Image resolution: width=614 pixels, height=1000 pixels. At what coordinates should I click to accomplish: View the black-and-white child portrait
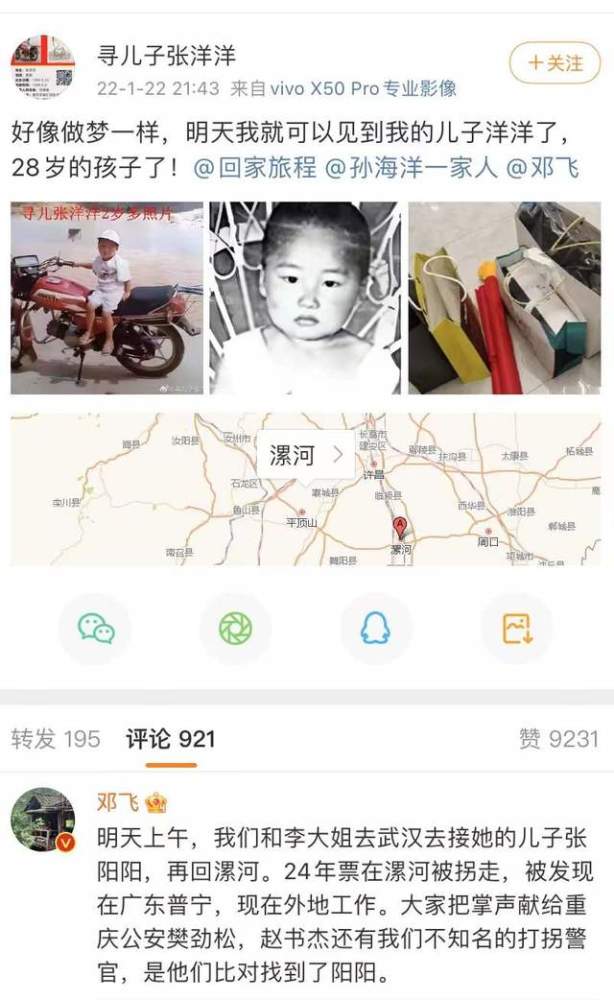click(305, 298)
